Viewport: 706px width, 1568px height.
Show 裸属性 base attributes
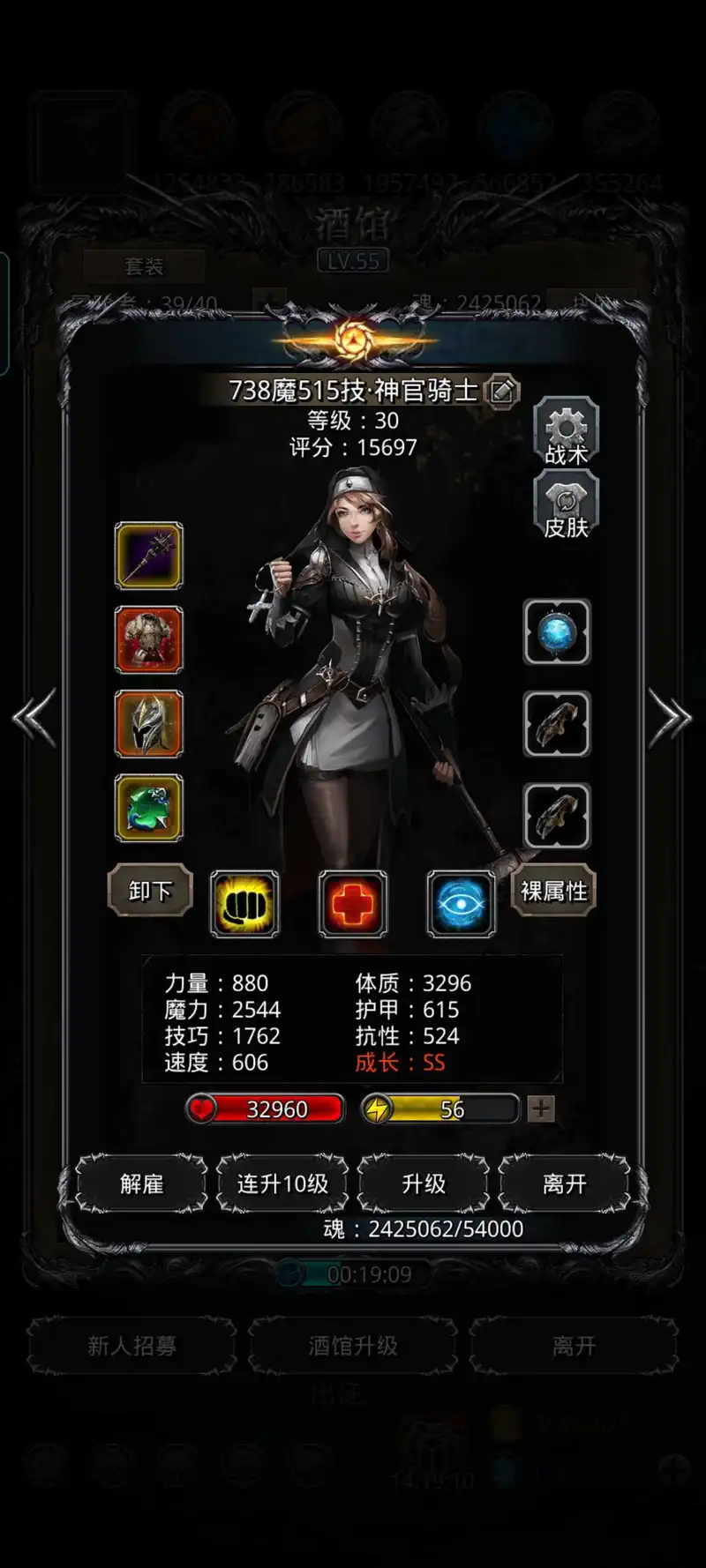(554, 891)
